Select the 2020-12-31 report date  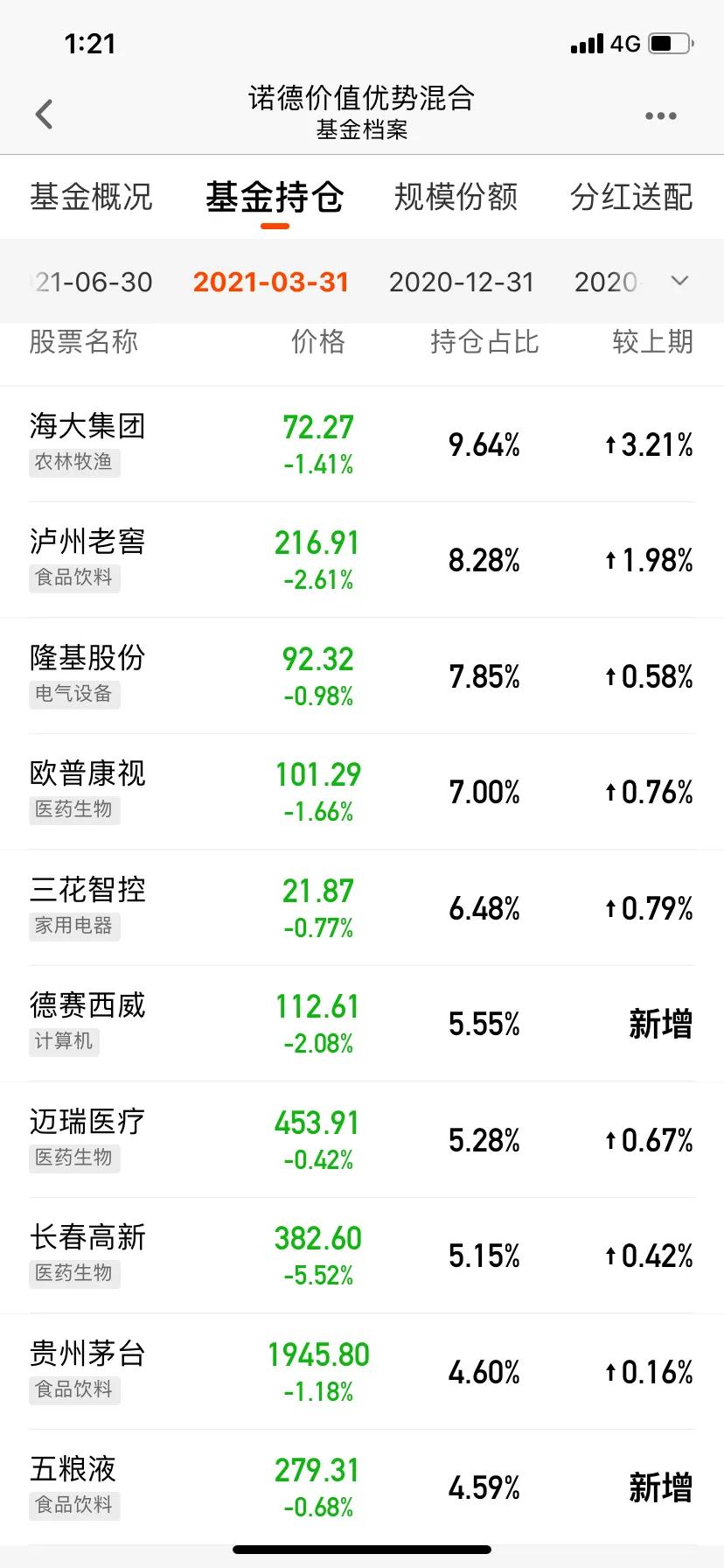461,282
